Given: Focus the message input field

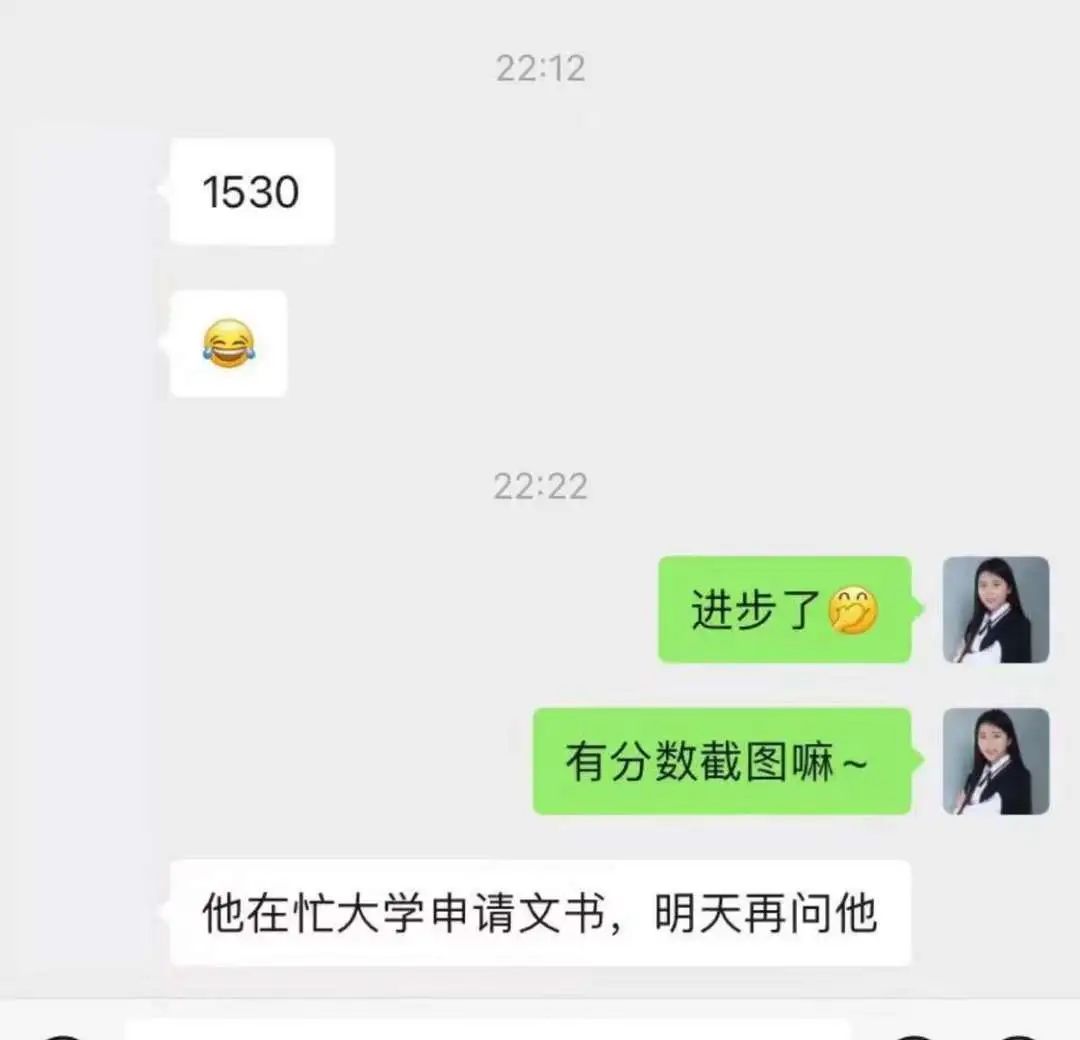Looking at the screenshot, I should click(x=487, y=1030).
